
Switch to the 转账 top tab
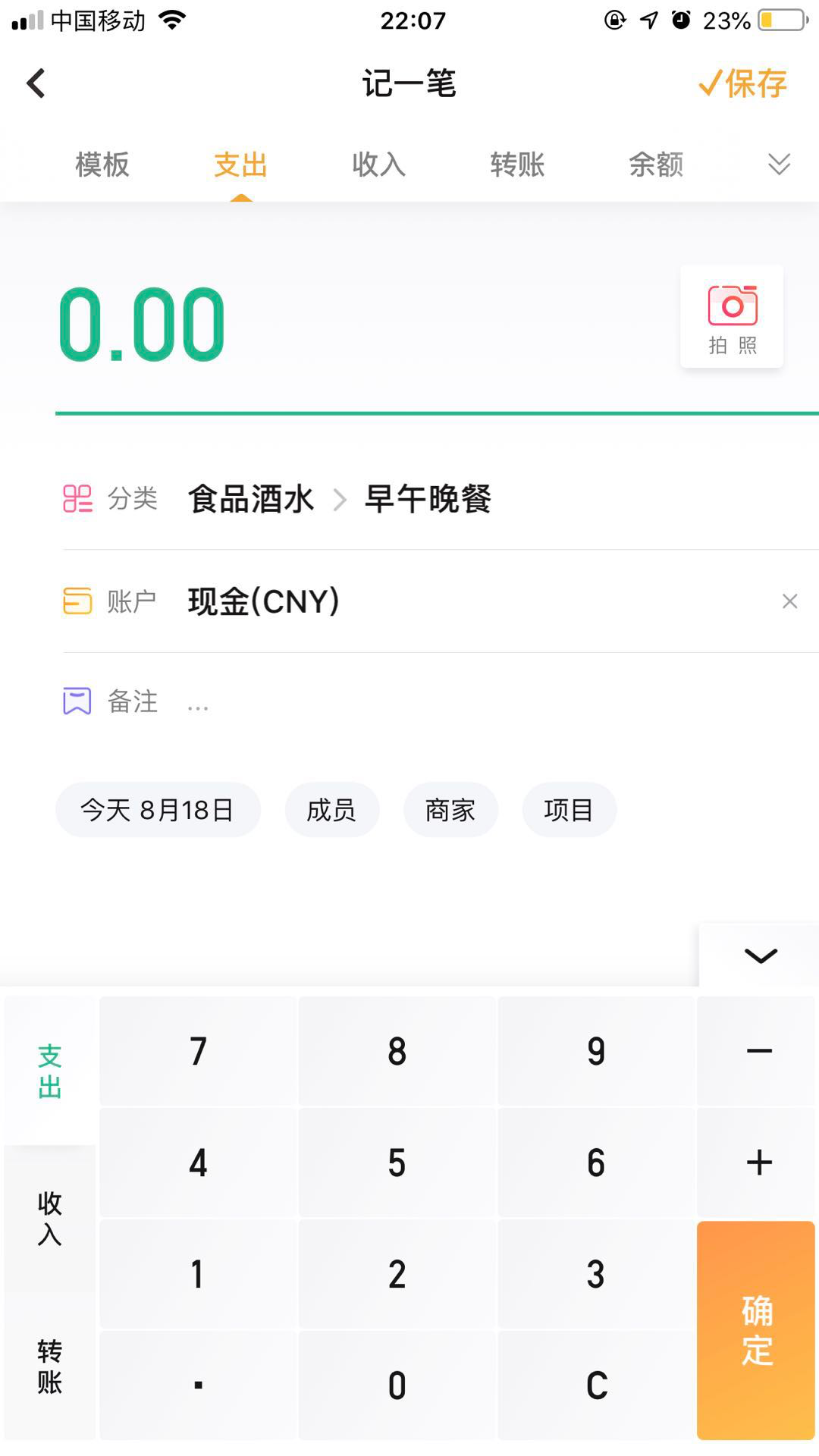tap(517, 165)
